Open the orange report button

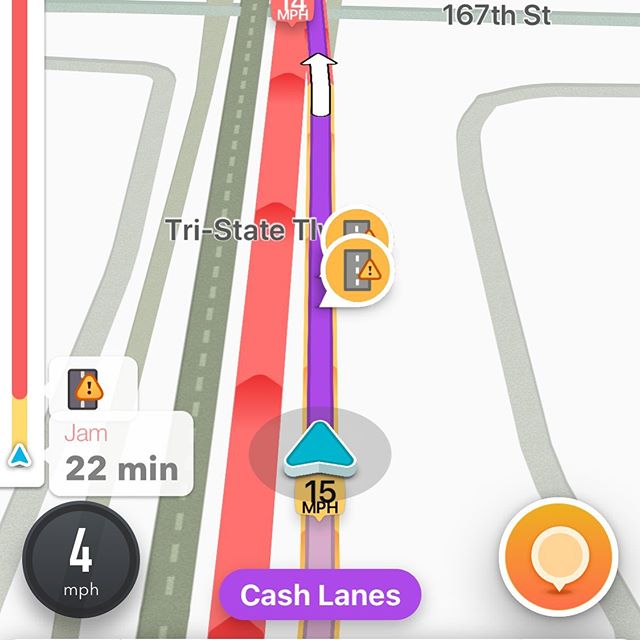[x=558, y=557]
